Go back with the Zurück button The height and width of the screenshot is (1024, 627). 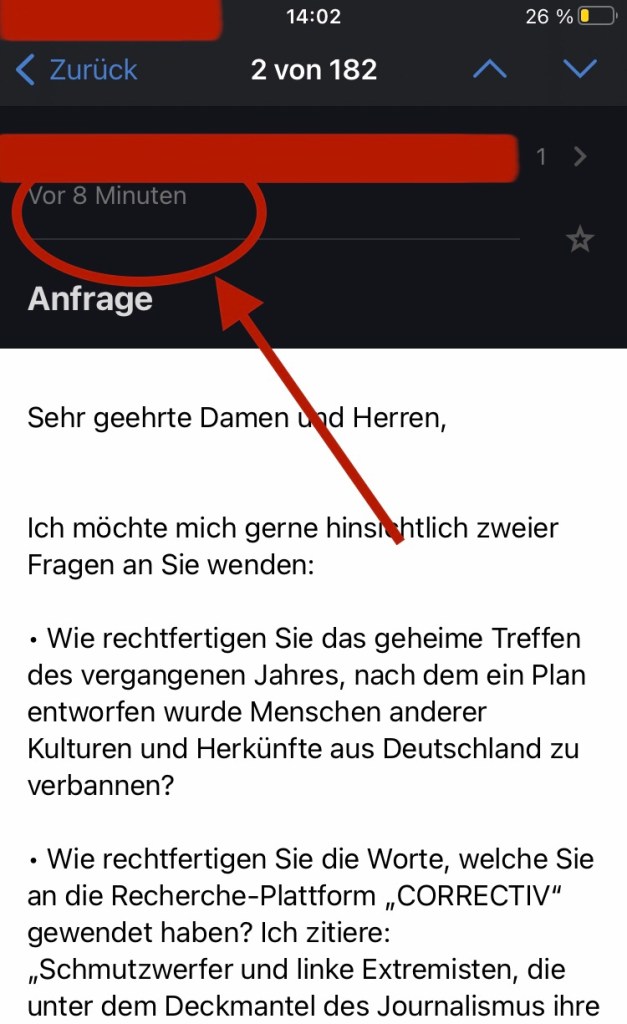coord(77,70)
